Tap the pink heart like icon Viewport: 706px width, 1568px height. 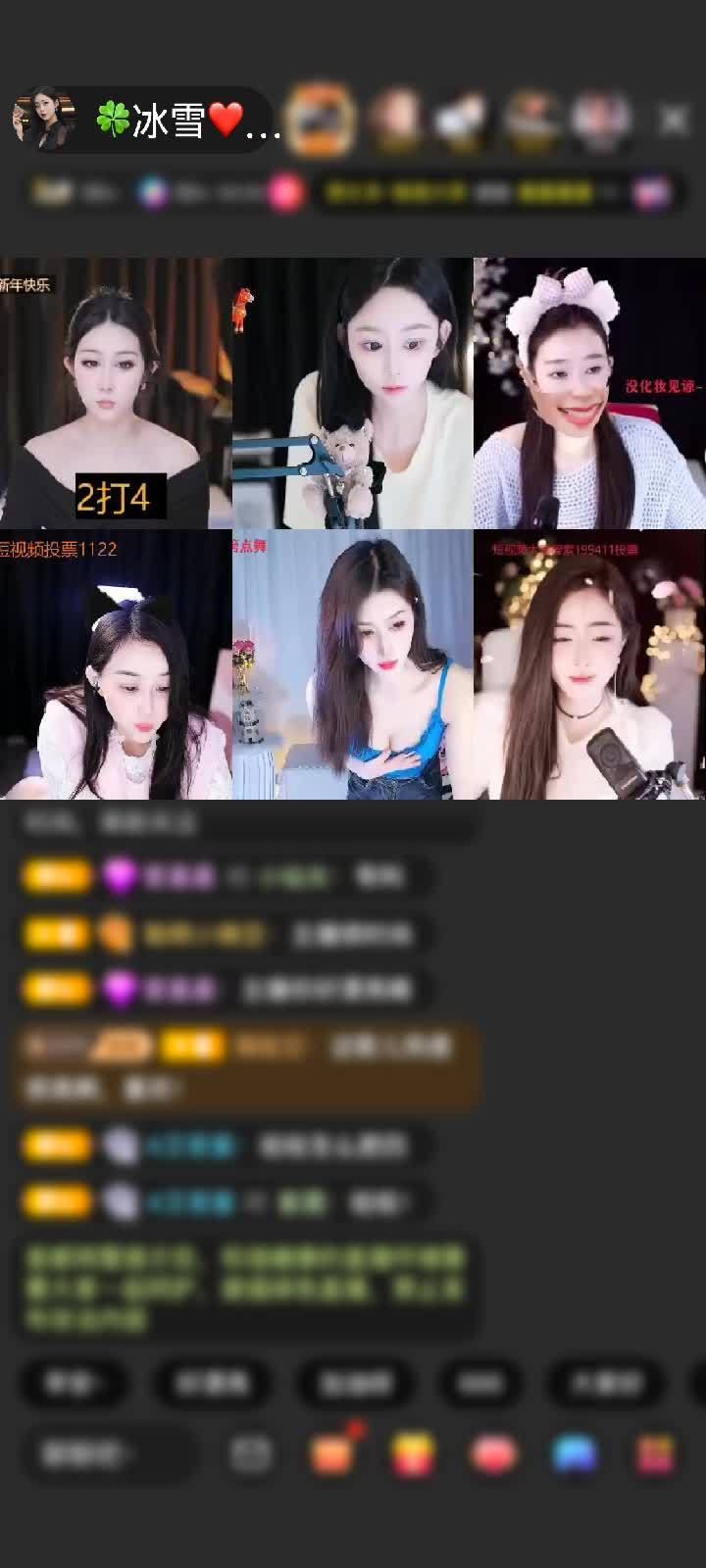coord(493,1453)
